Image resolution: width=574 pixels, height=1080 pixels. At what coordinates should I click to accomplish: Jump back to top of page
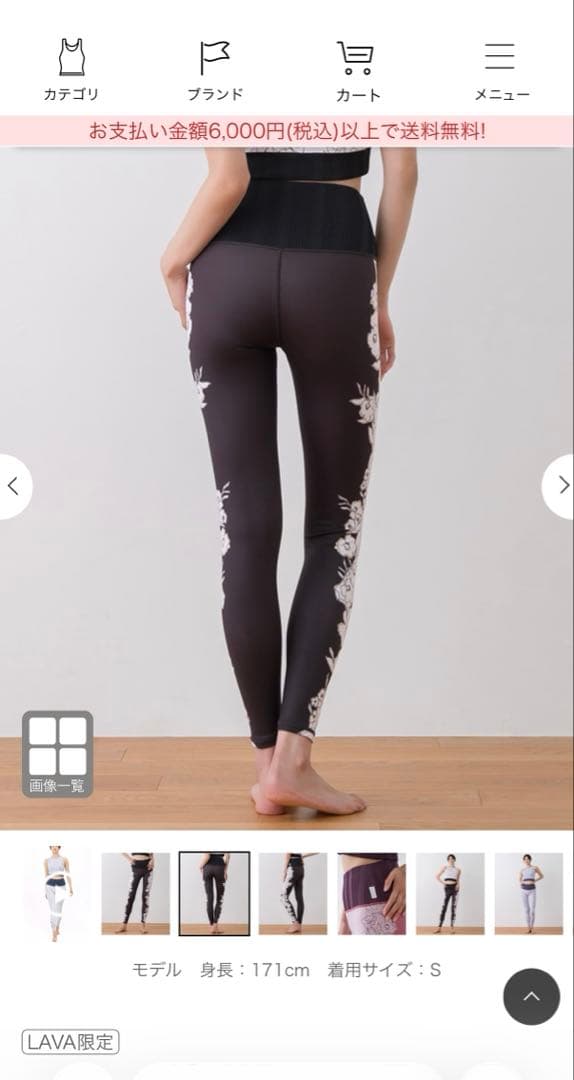pyautogui.click(x=531, y=996)
